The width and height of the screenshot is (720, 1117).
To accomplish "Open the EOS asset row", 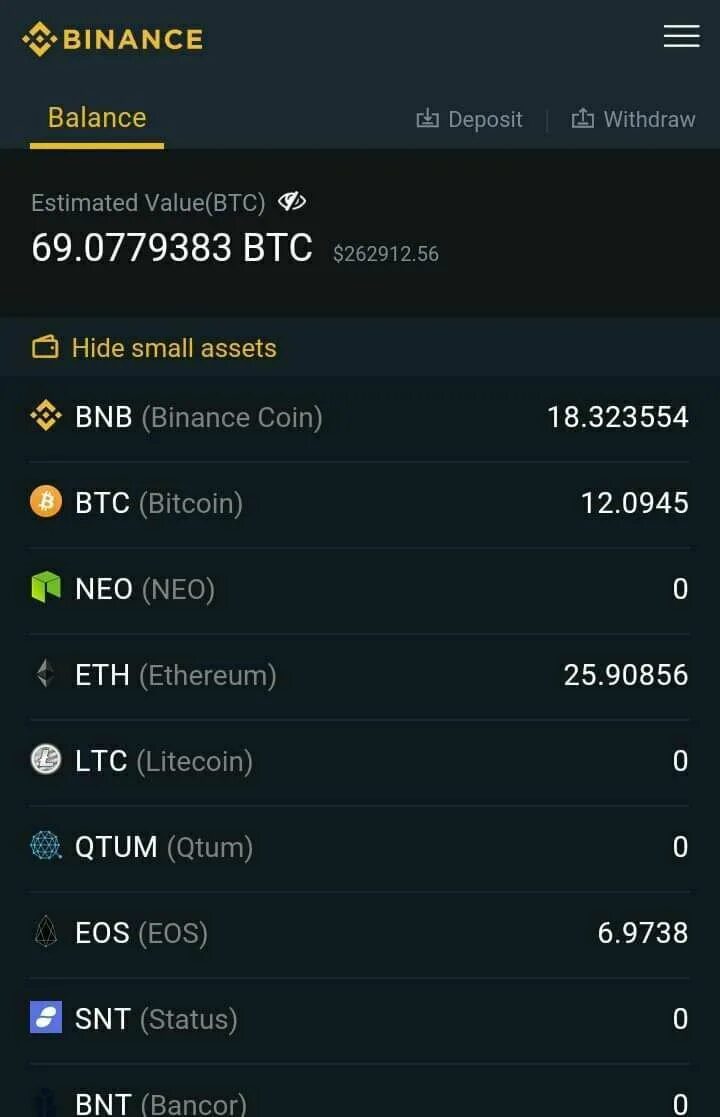I will (360, 933).
